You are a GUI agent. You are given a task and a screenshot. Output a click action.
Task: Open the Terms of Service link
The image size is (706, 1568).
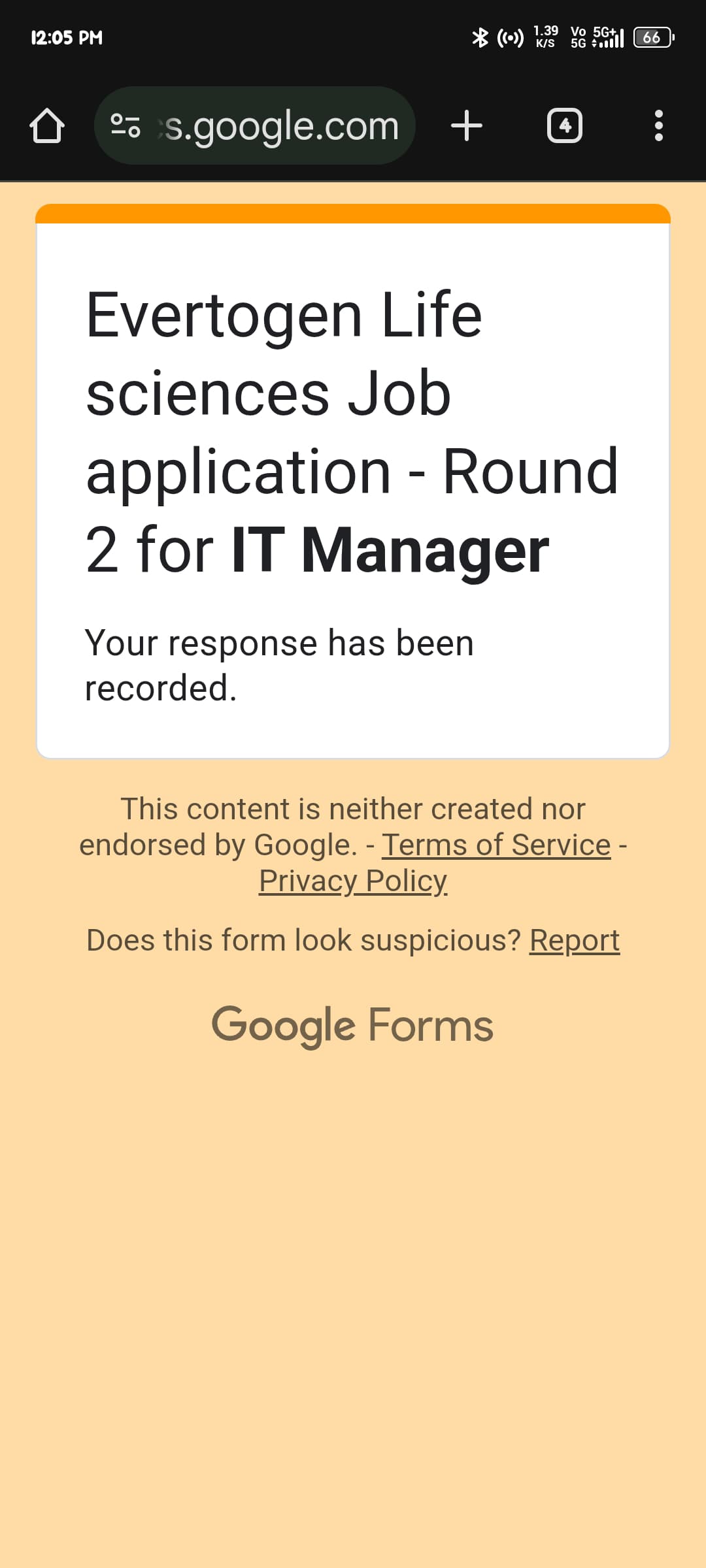[x=496, y=845]
